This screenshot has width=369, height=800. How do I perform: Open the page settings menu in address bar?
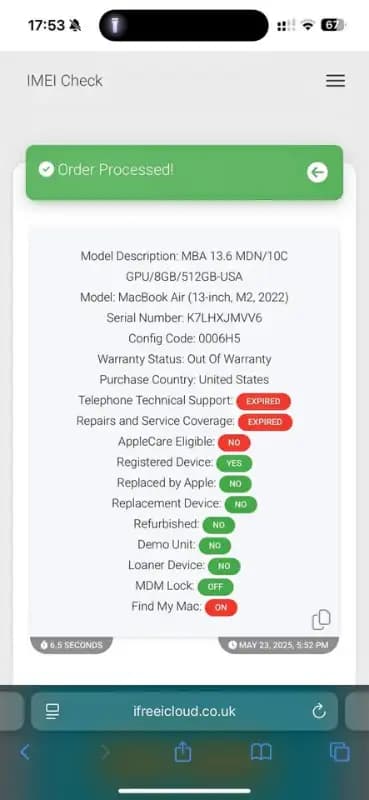tap(53, 711)
